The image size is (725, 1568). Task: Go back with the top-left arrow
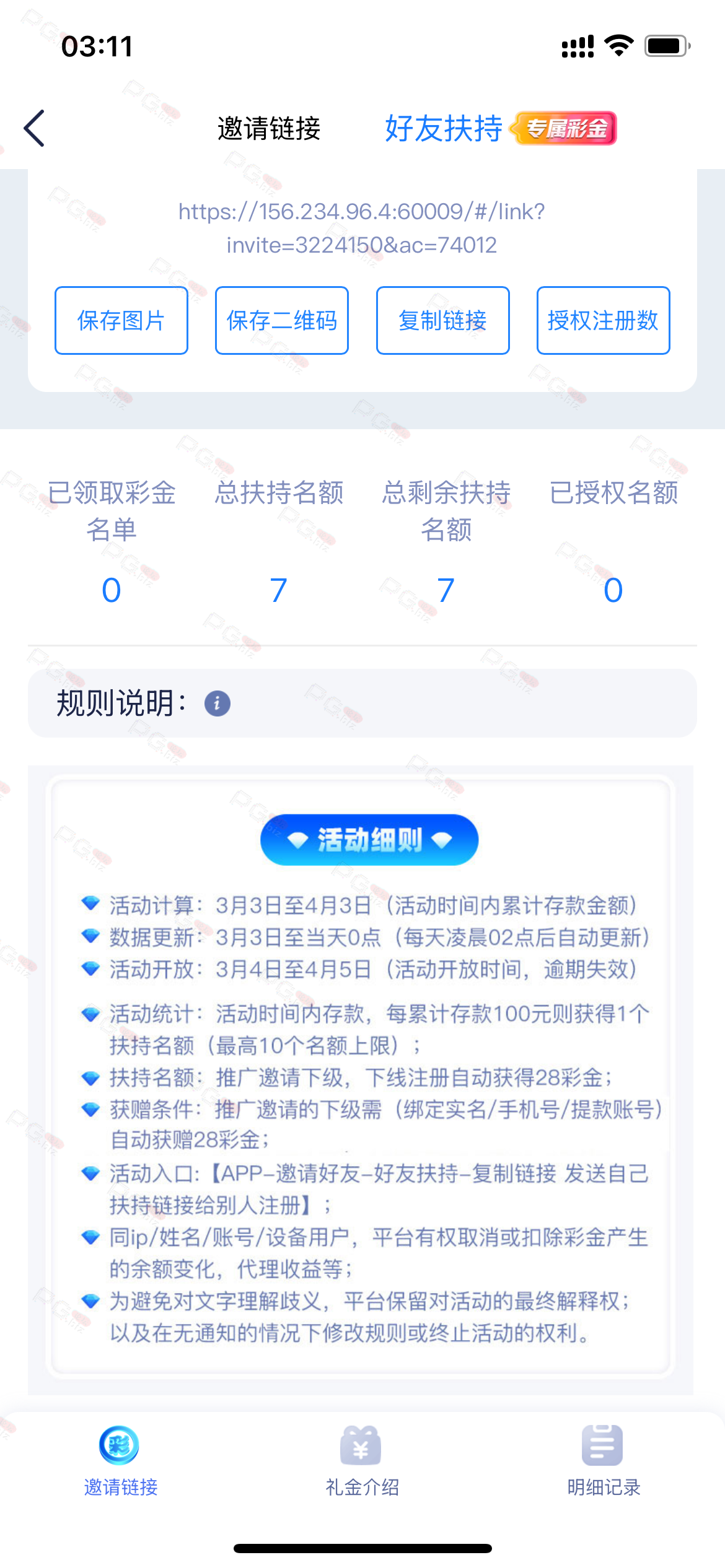click(x=35, y=128)
